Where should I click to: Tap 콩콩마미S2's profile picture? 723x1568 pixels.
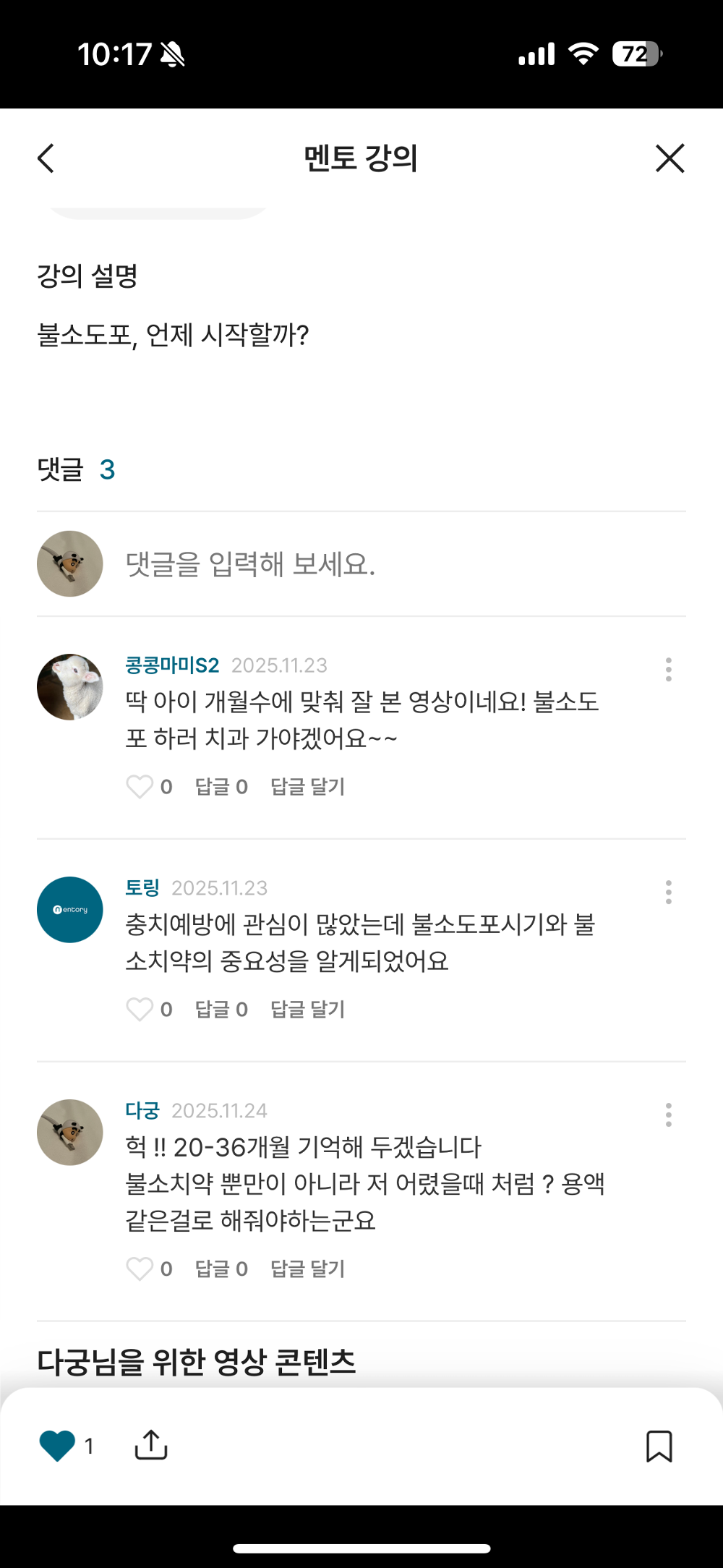pyautogui.click(x=69, y=686)
